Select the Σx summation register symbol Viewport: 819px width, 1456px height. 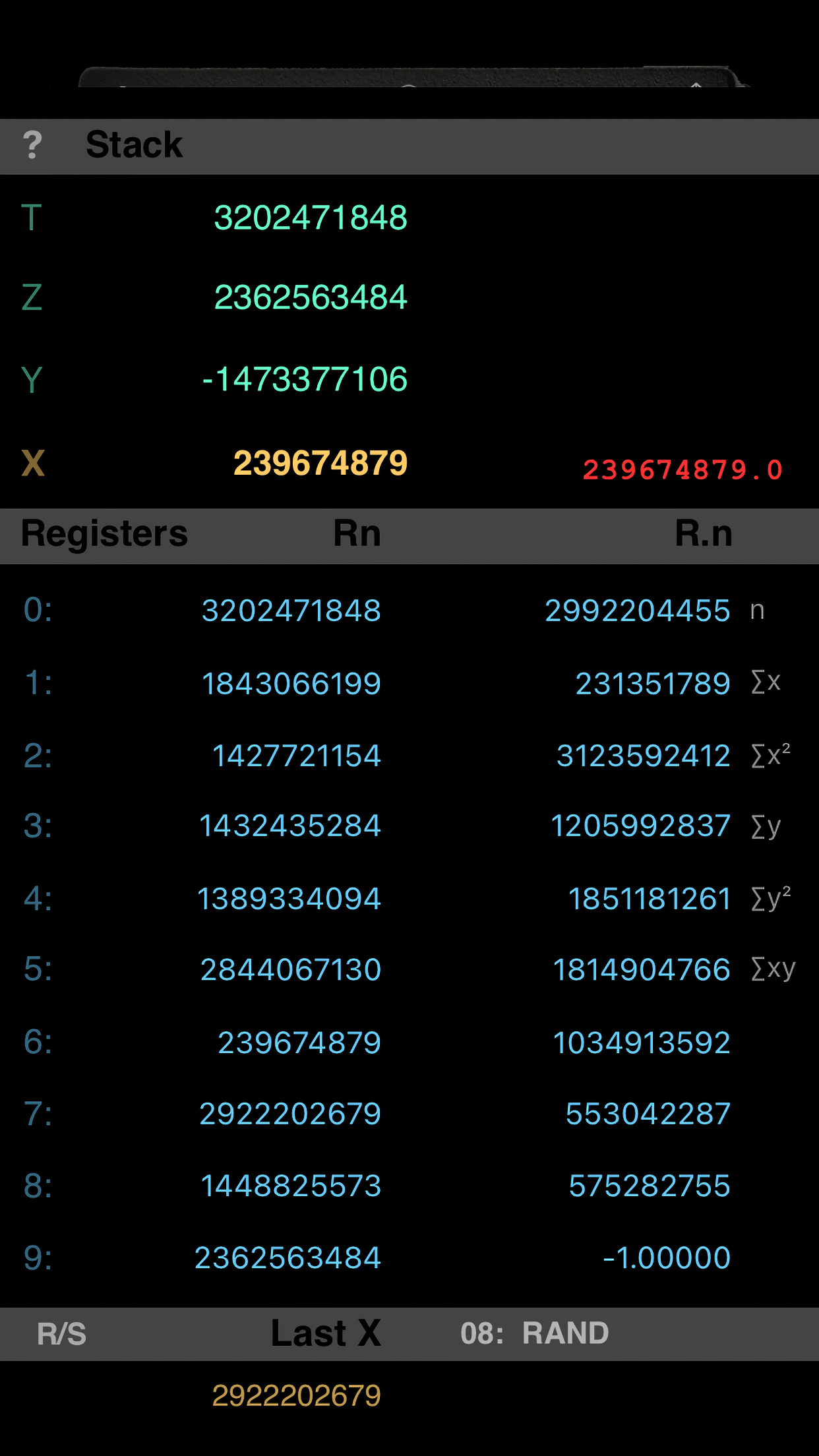[x=765, y=683]
